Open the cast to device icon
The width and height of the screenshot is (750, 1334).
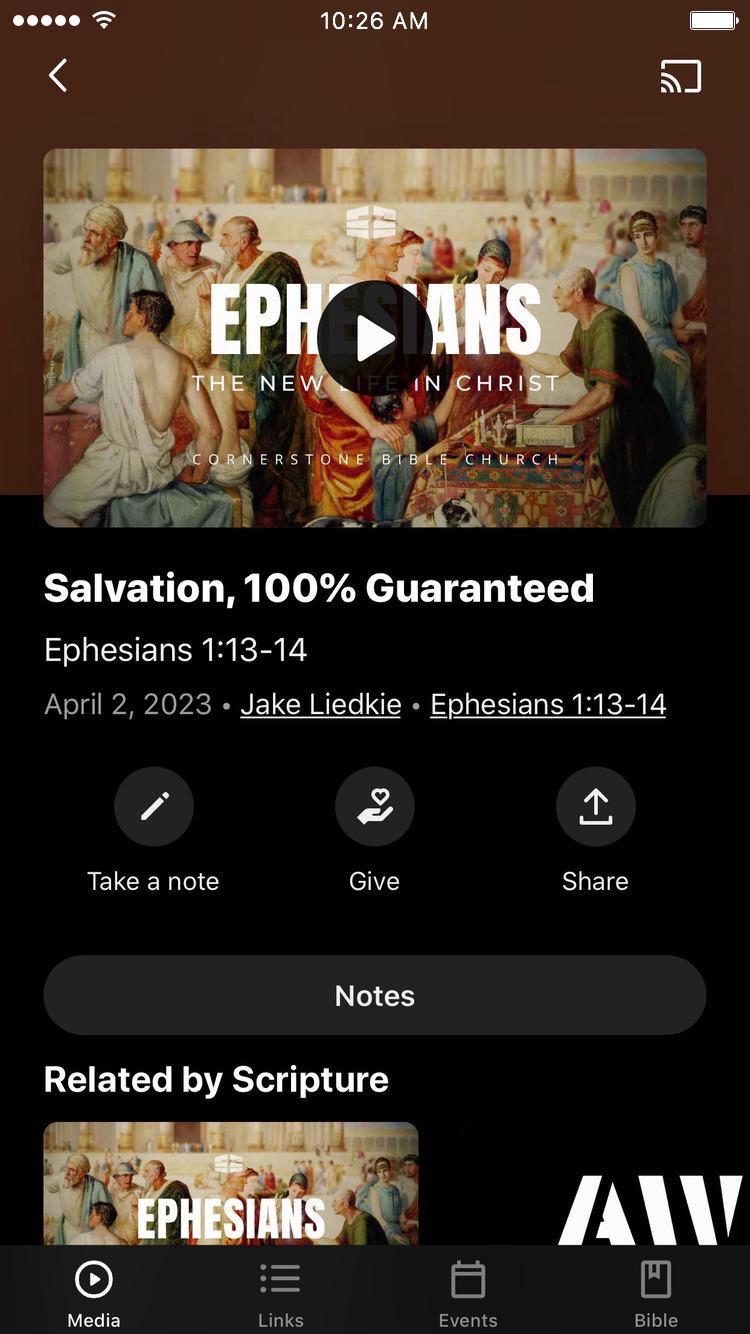click(680, 77)
